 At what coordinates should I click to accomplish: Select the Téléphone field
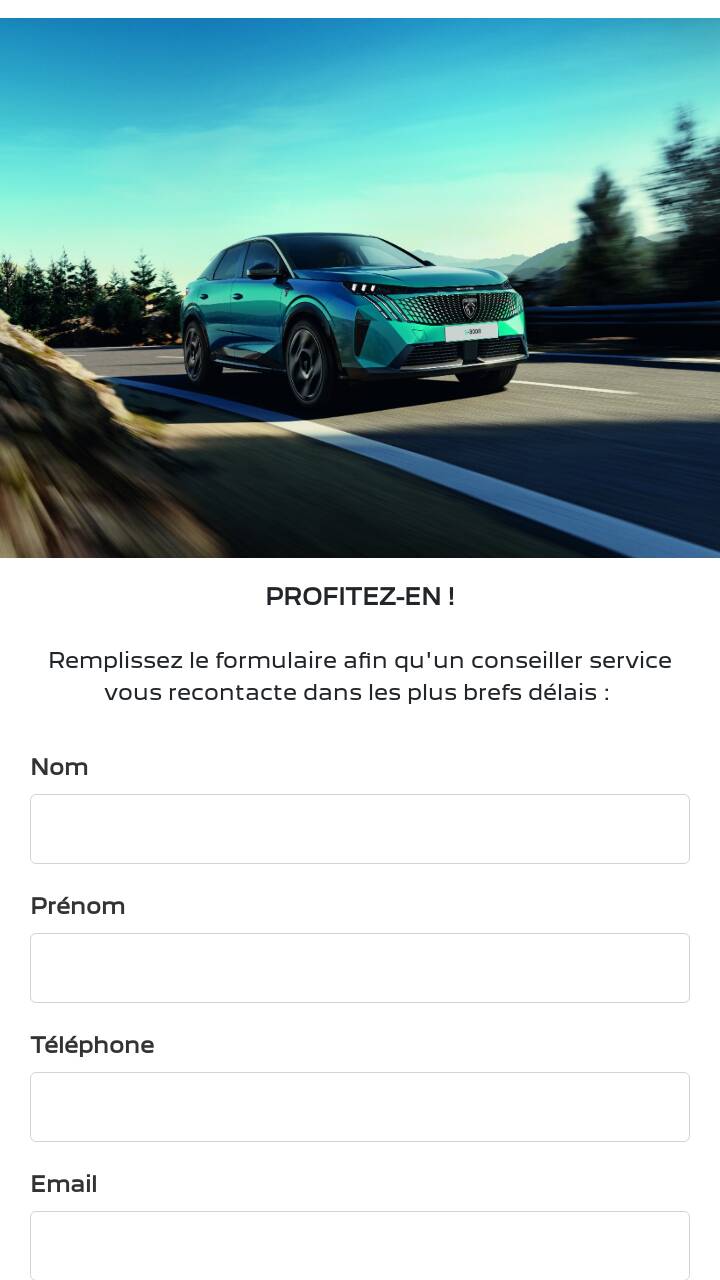pos(360,1107)
